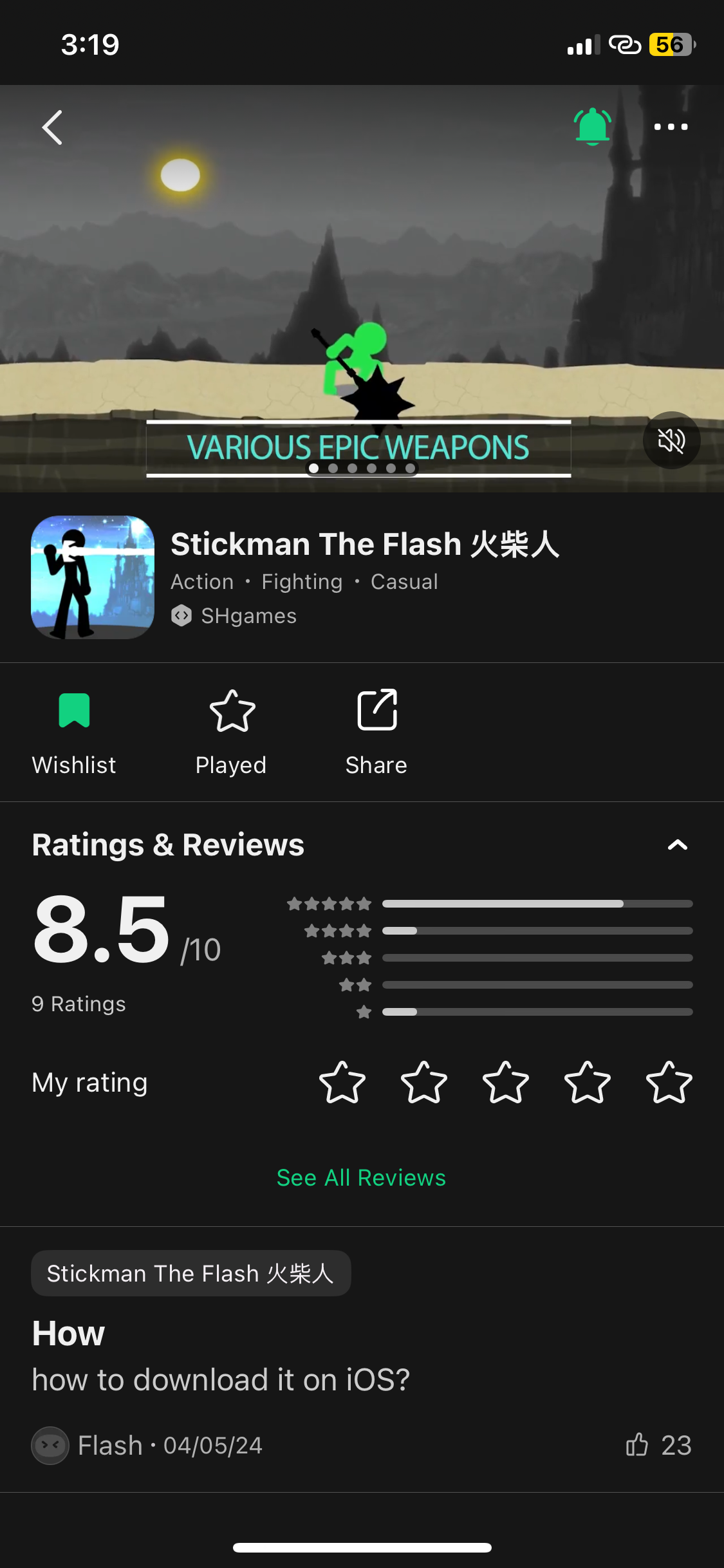Rate the game one star

(342, 1083)
